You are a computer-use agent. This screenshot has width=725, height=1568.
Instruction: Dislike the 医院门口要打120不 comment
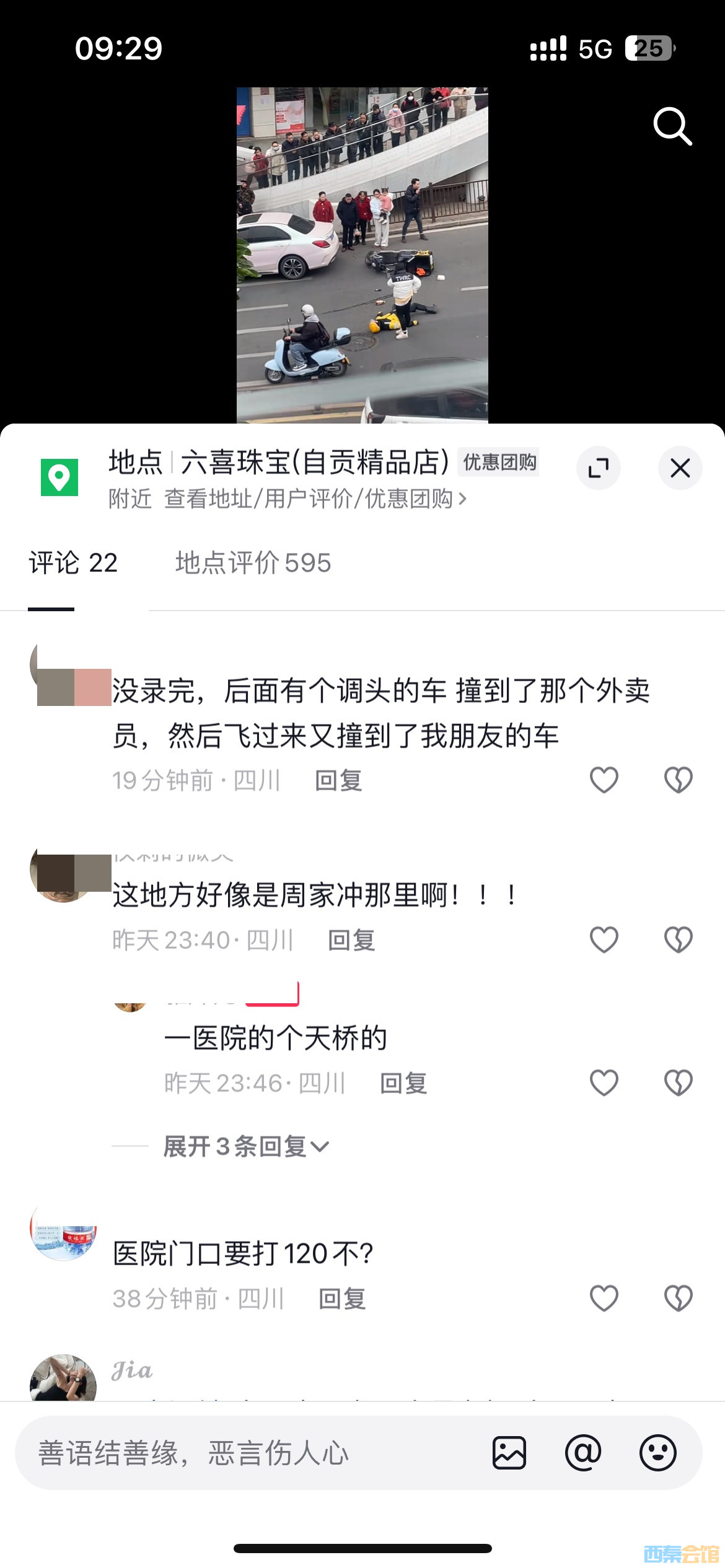tap(678, 1298)
